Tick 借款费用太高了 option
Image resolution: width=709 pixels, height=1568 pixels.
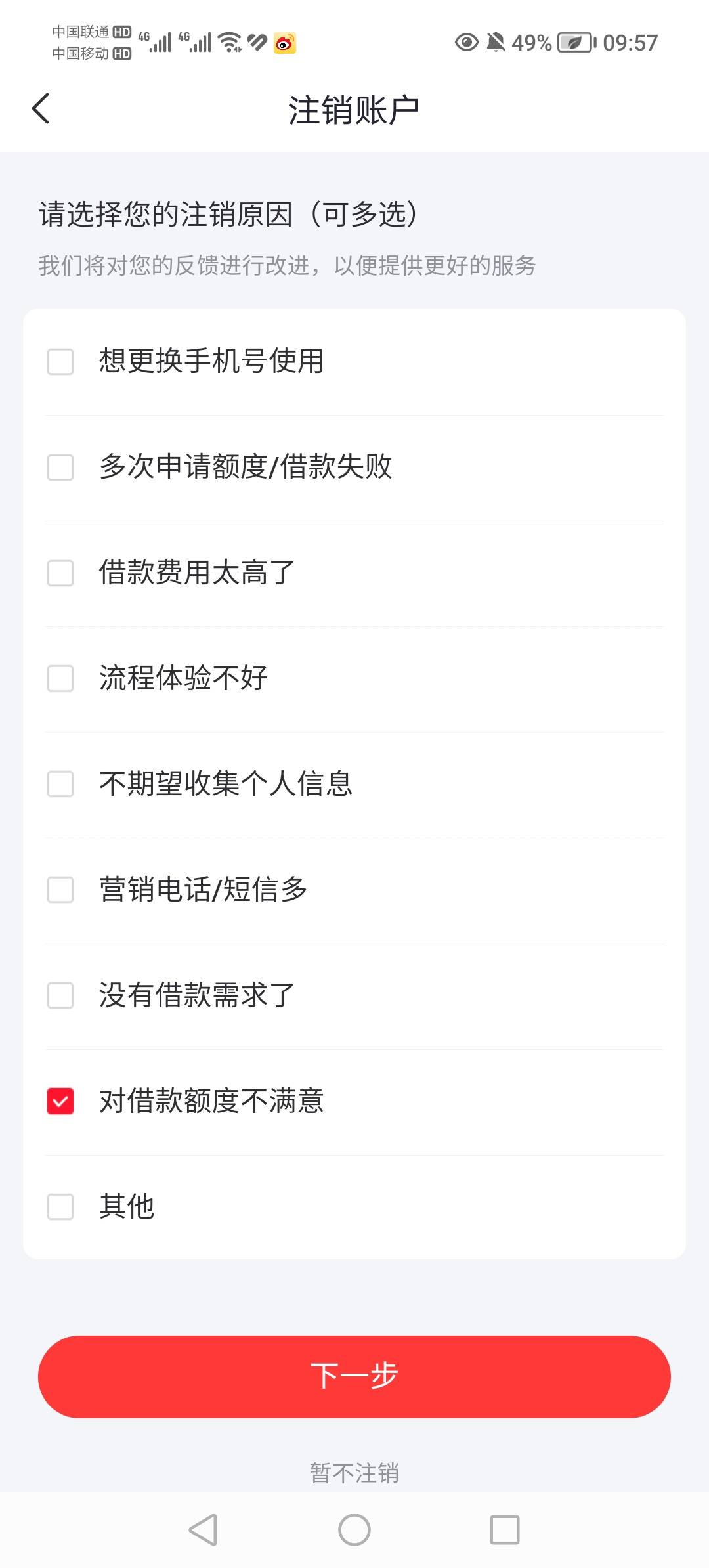[60, 573]
